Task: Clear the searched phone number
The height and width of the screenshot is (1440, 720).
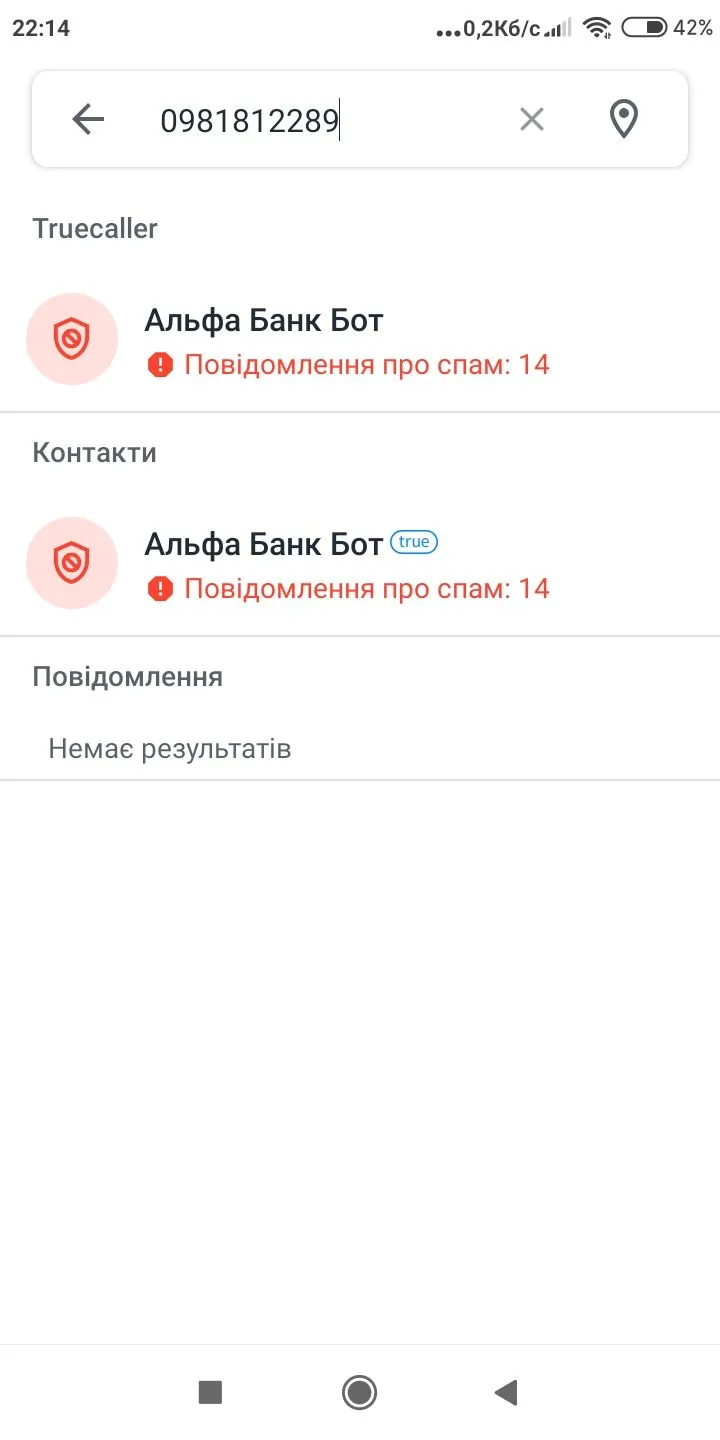Action: (531, 120)
